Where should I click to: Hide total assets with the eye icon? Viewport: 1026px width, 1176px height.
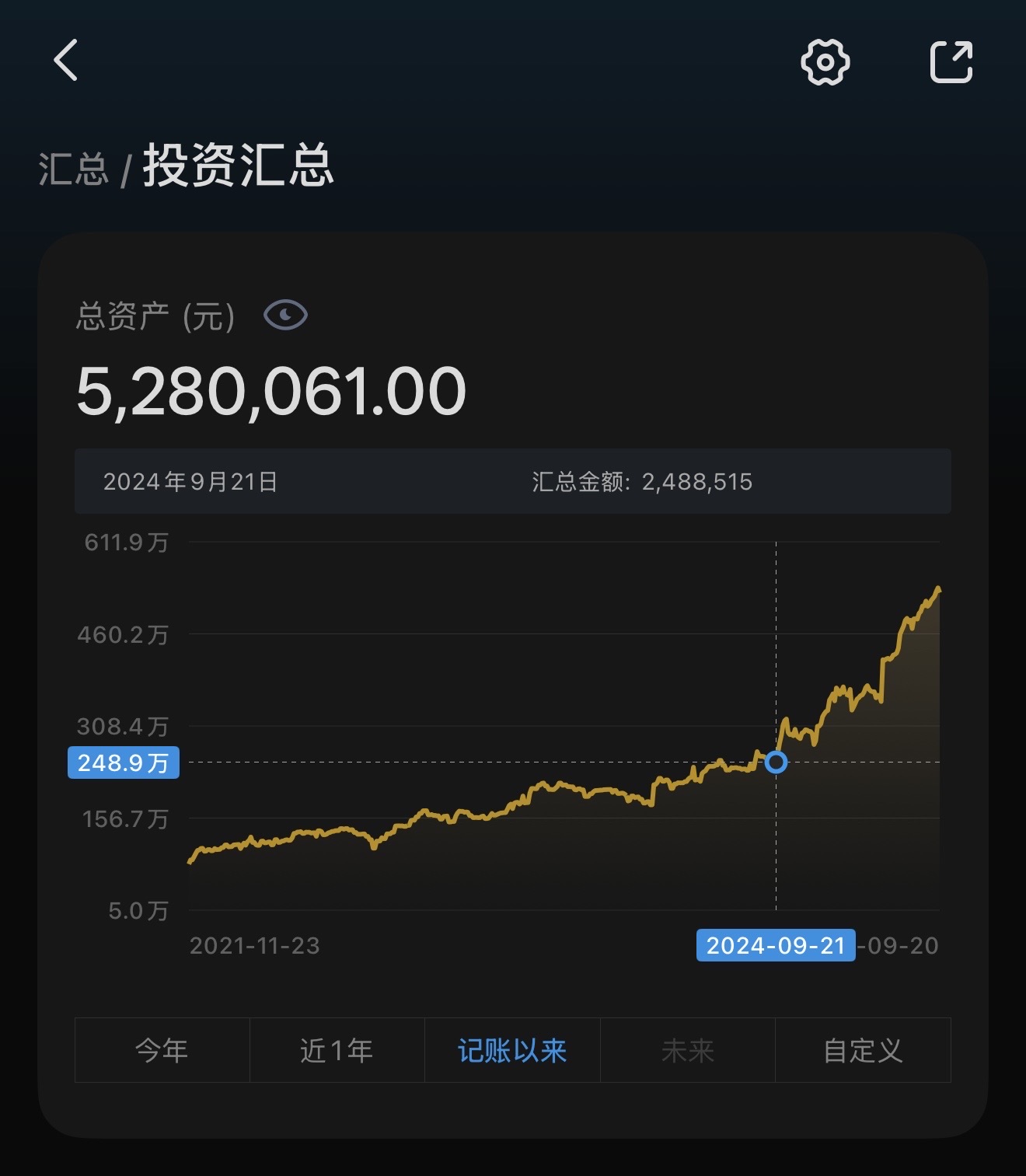click(285, 315)
